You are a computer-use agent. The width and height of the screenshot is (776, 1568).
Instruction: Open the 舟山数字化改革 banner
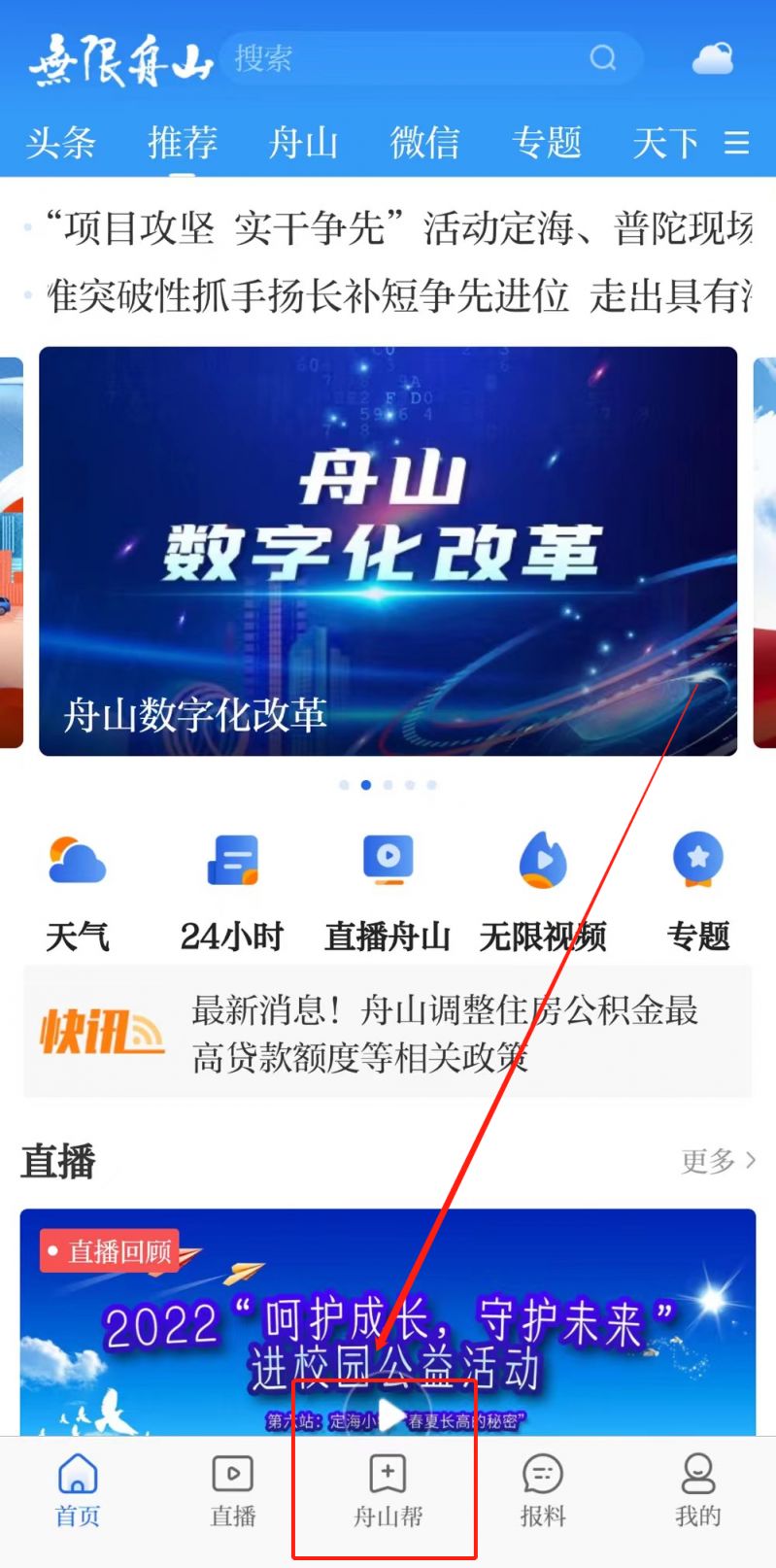tap(388, 551)
